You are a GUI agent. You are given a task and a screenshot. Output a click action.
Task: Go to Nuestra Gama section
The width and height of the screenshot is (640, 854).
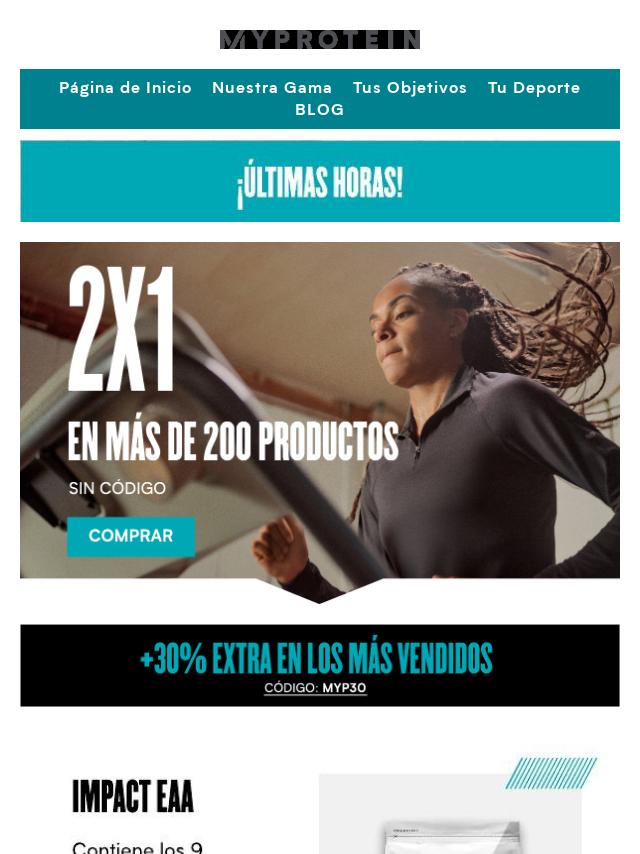(x=272, y=88)
